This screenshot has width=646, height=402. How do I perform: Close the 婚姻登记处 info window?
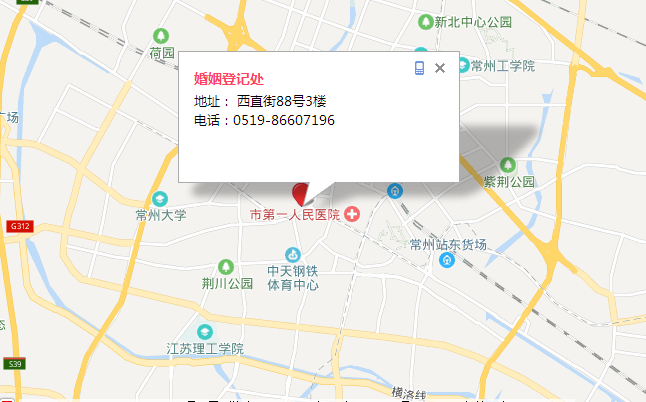click(440, 68)
